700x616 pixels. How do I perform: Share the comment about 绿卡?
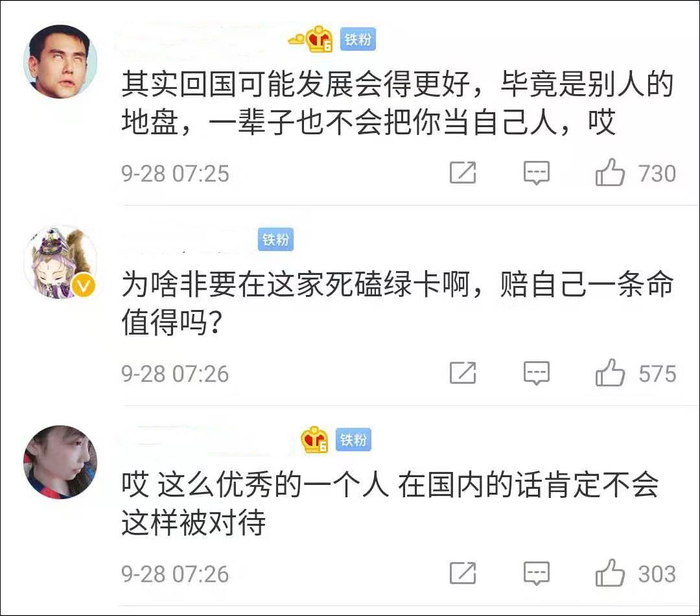coord(463,373)
